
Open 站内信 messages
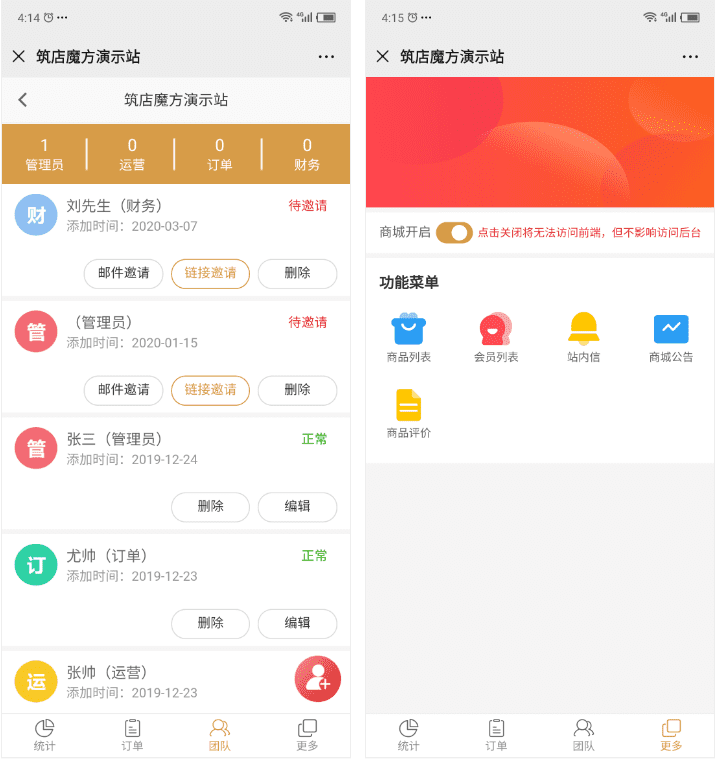pos(583,337)
